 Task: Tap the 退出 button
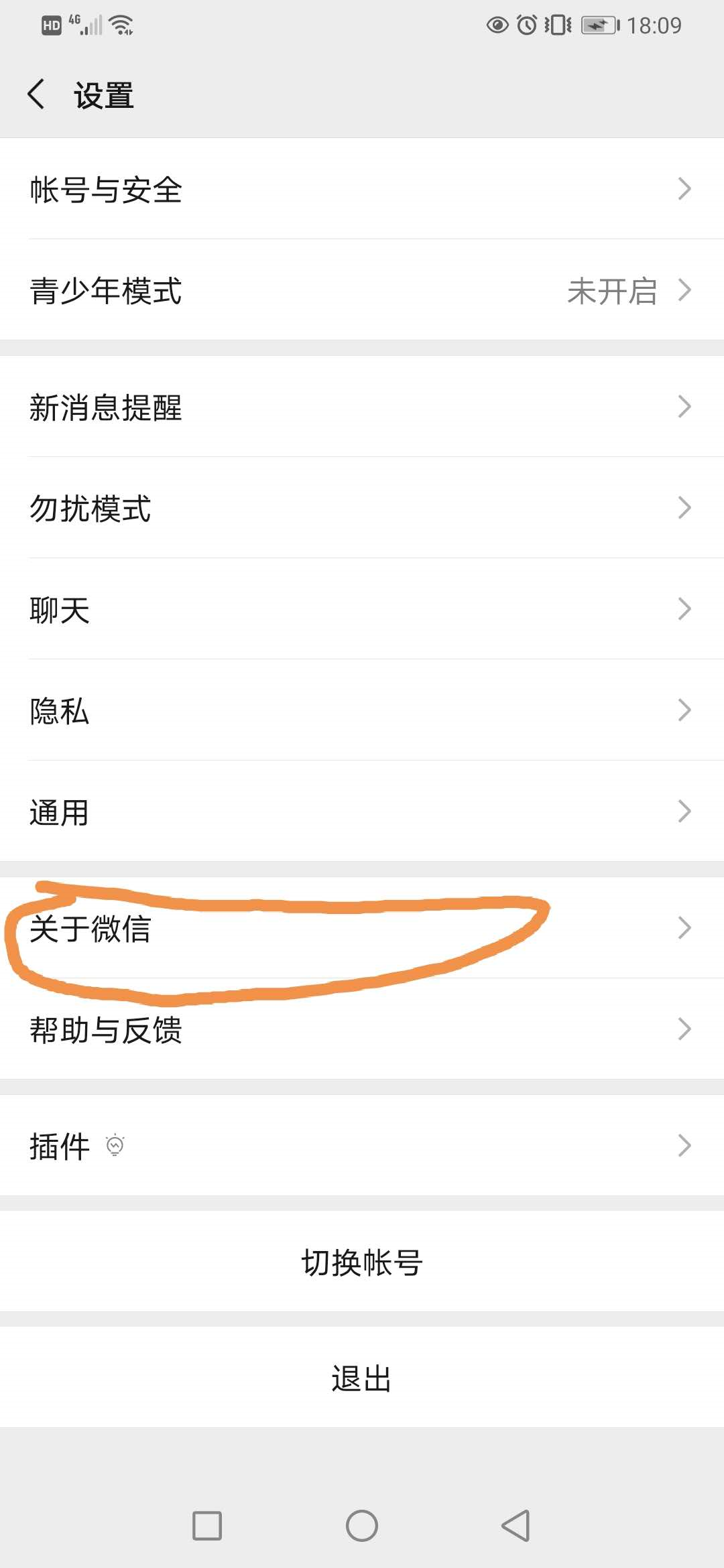tap(362, 1378)
